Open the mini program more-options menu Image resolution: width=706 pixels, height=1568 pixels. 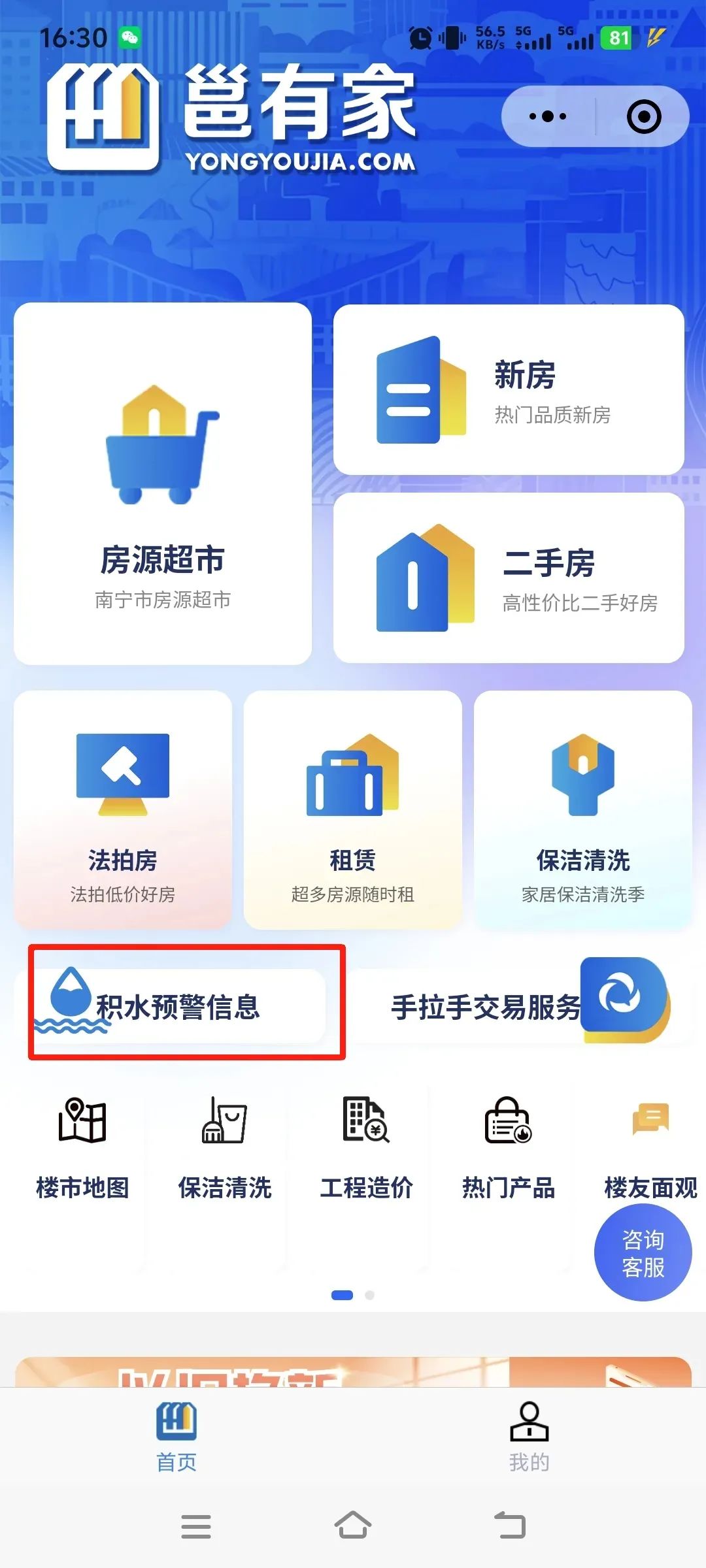tap(548, 117)
